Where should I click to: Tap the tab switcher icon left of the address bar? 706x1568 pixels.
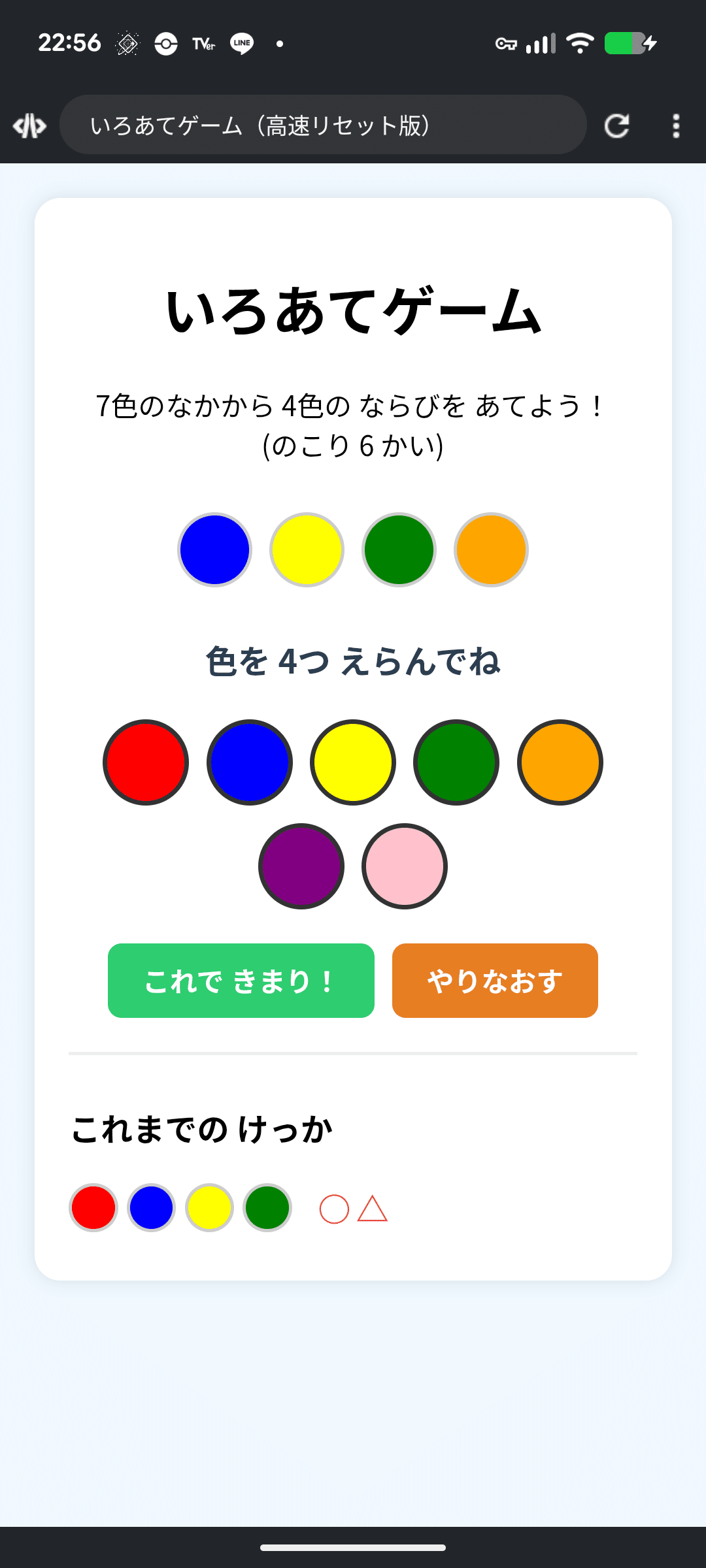tap(30, 125)
